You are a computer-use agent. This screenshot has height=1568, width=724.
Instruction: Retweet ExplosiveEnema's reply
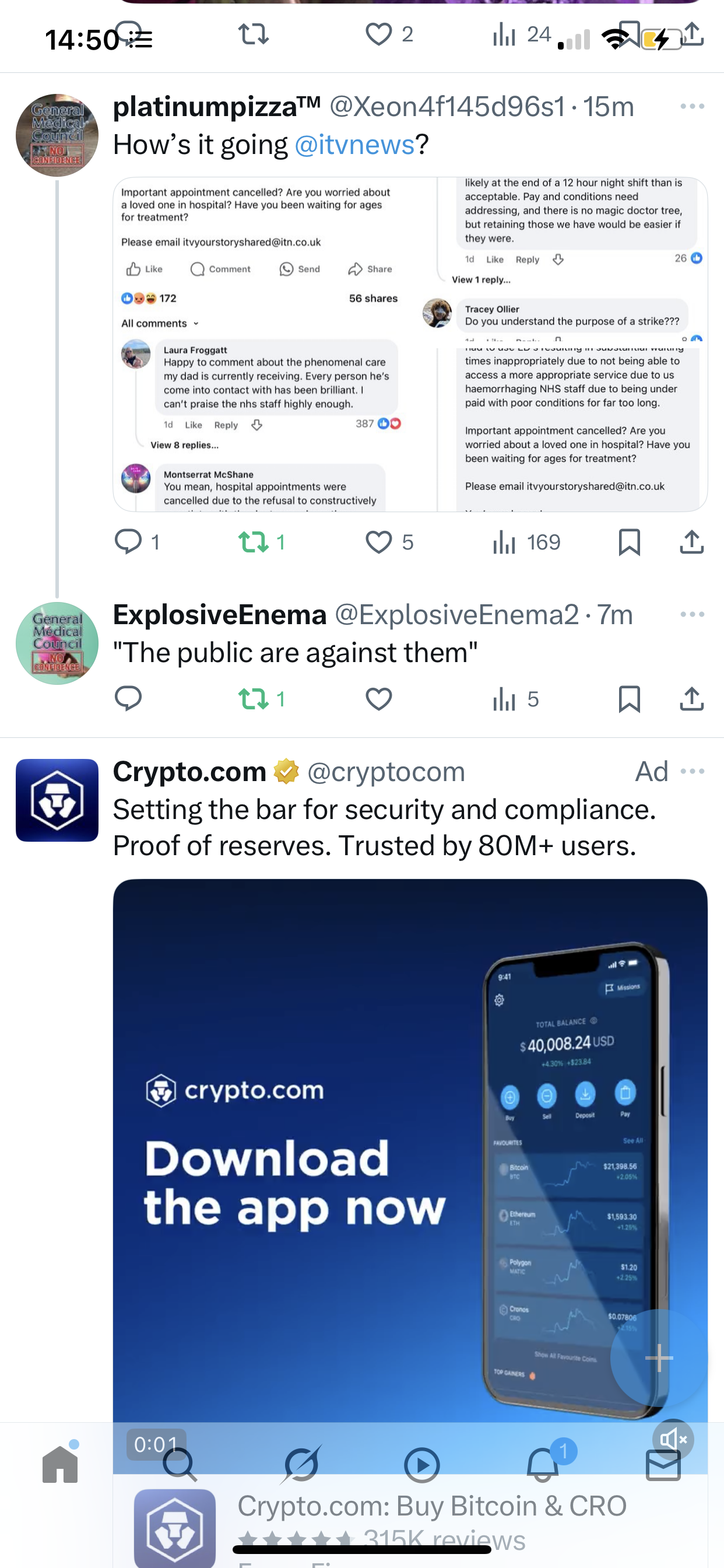click(x=253, y=699)
